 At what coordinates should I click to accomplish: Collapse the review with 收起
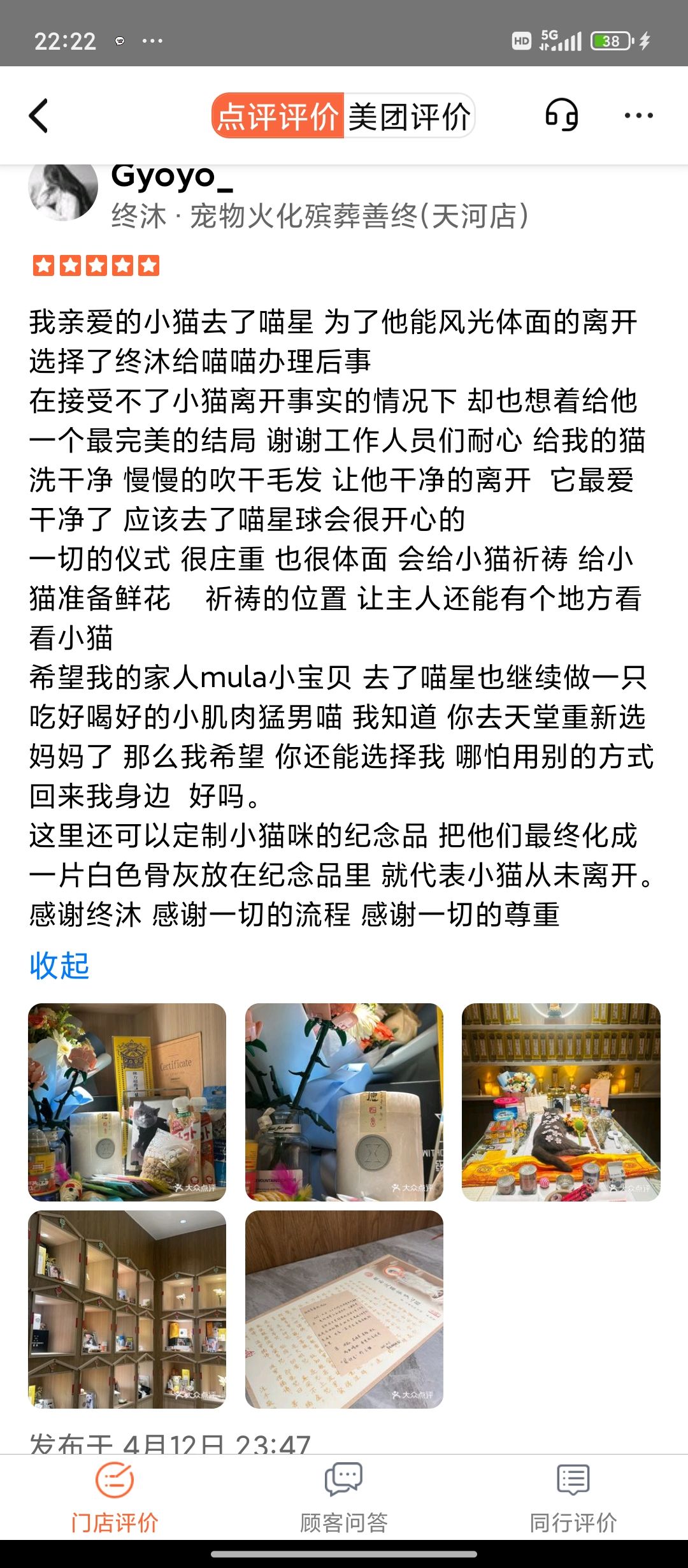pyautogui.click(x=59, y=965)
